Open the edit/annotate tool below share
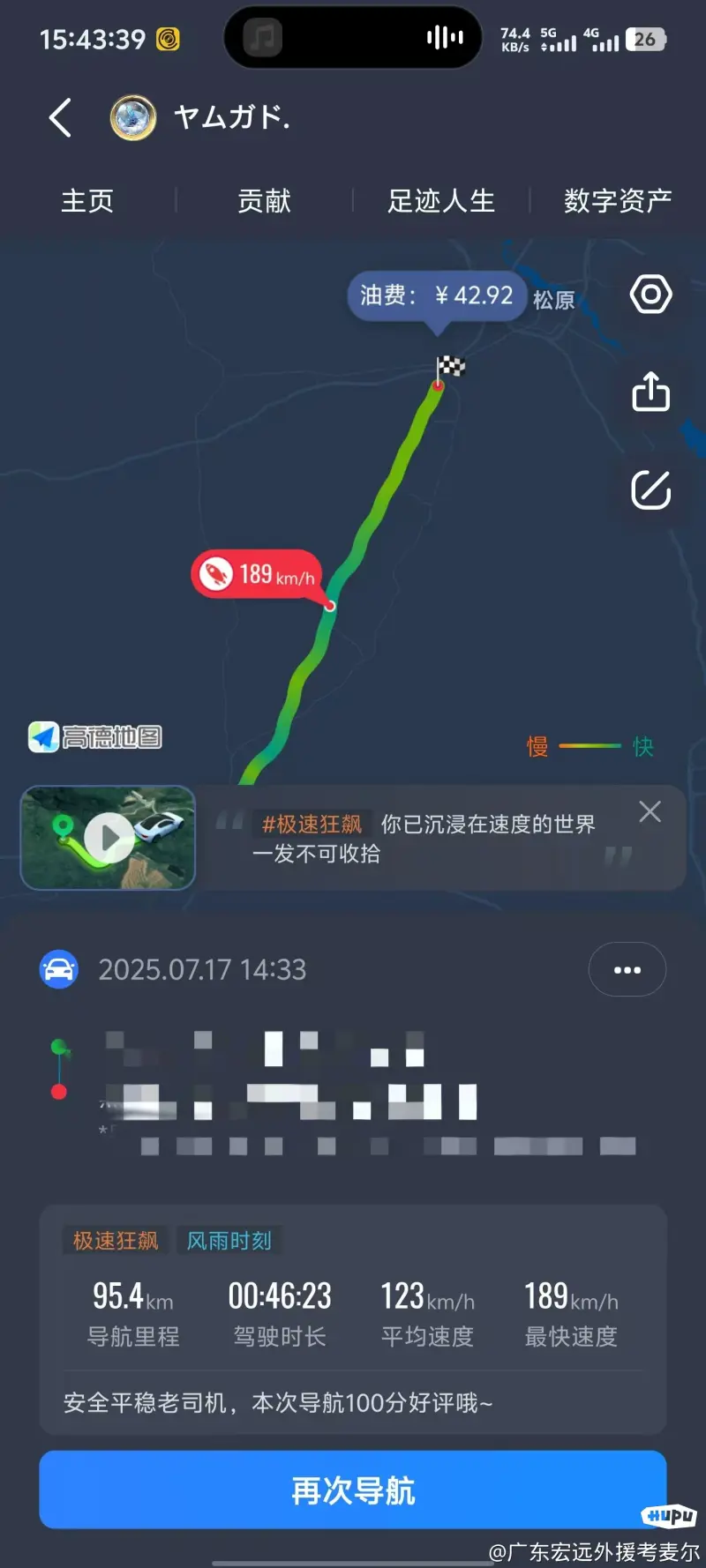Viewport: 706px width, 1568px height. 650,490
